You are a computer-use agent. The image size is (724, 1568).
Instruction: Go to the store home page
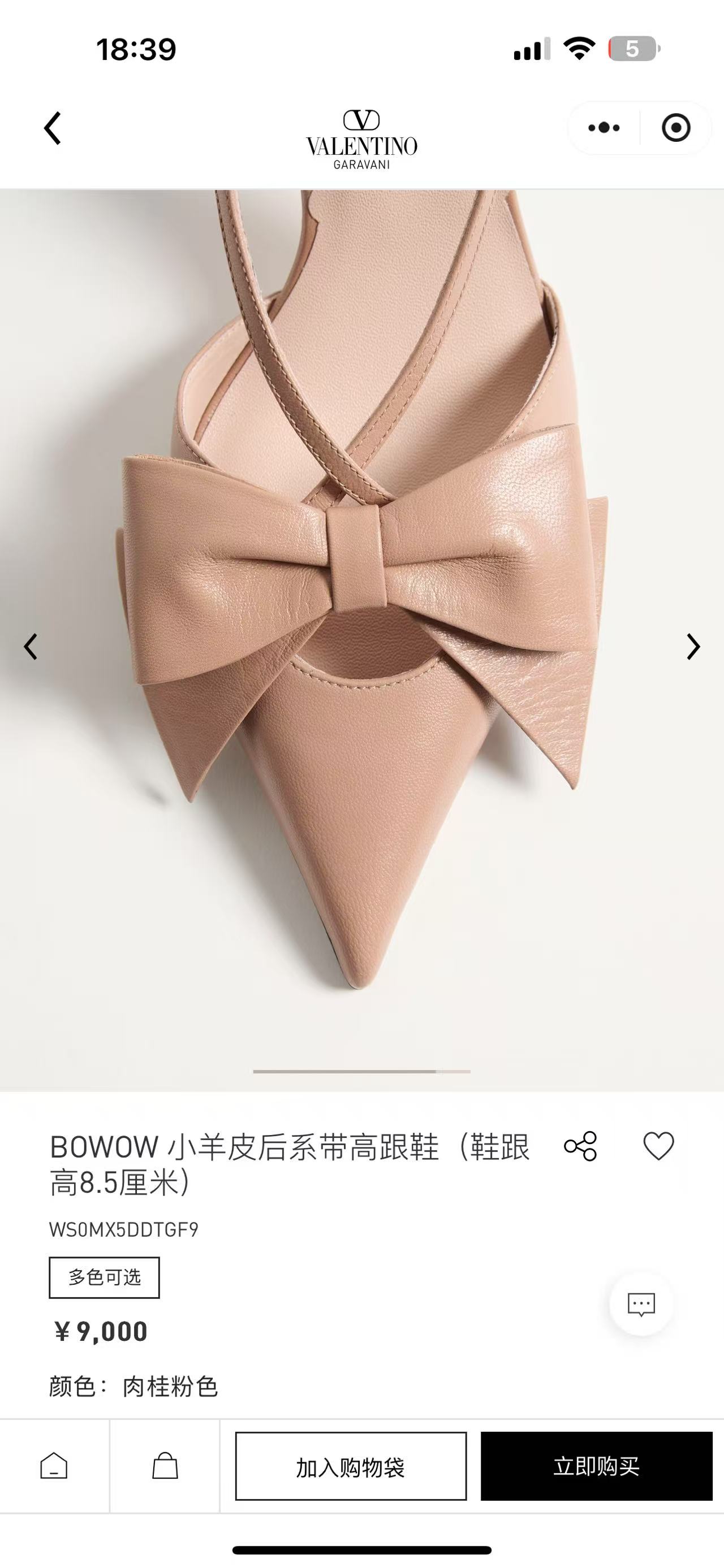pos(54,1466)
